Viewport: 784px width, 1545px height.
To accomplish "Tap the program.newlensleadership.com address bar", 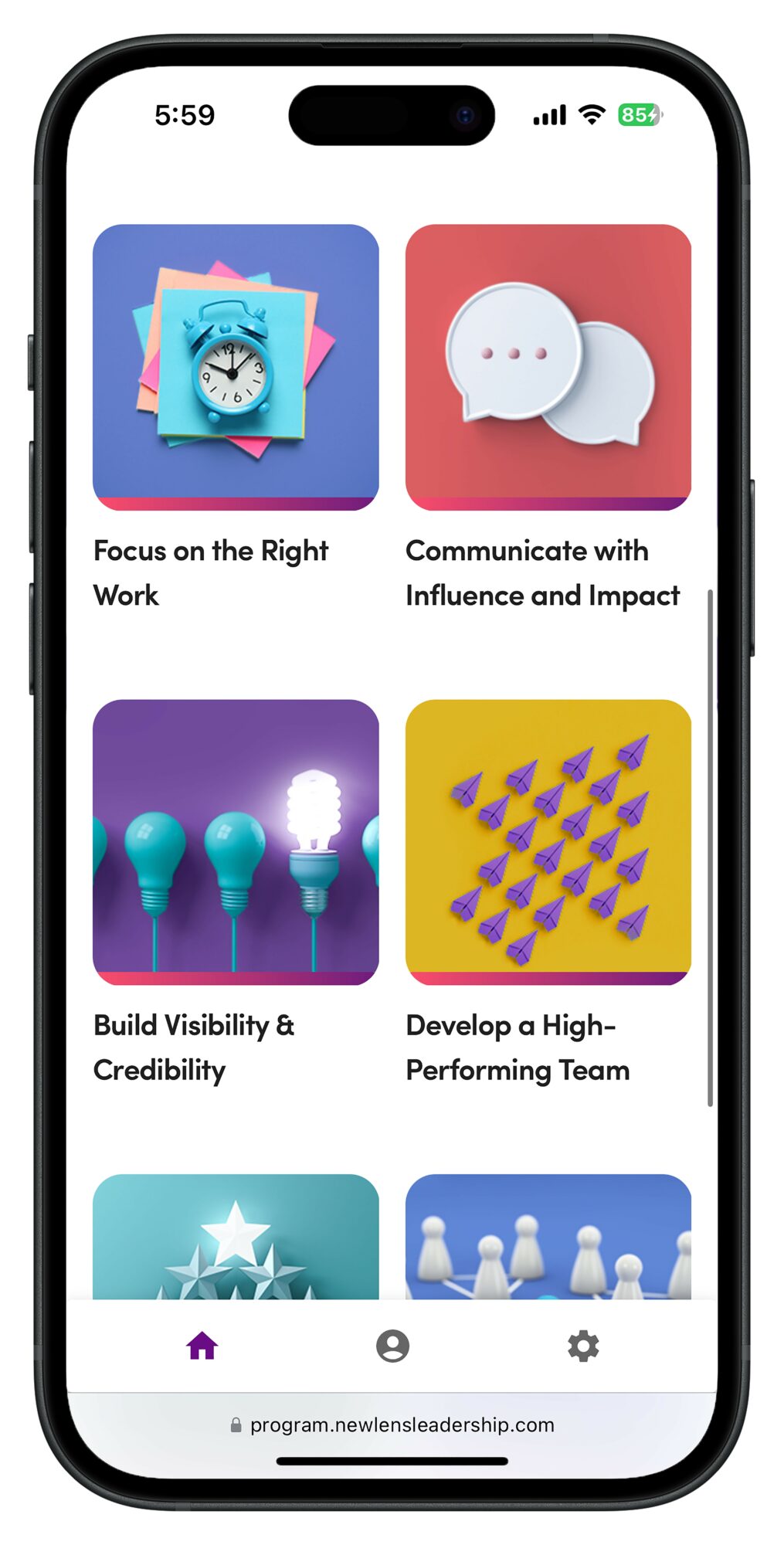I will 392,1424.
